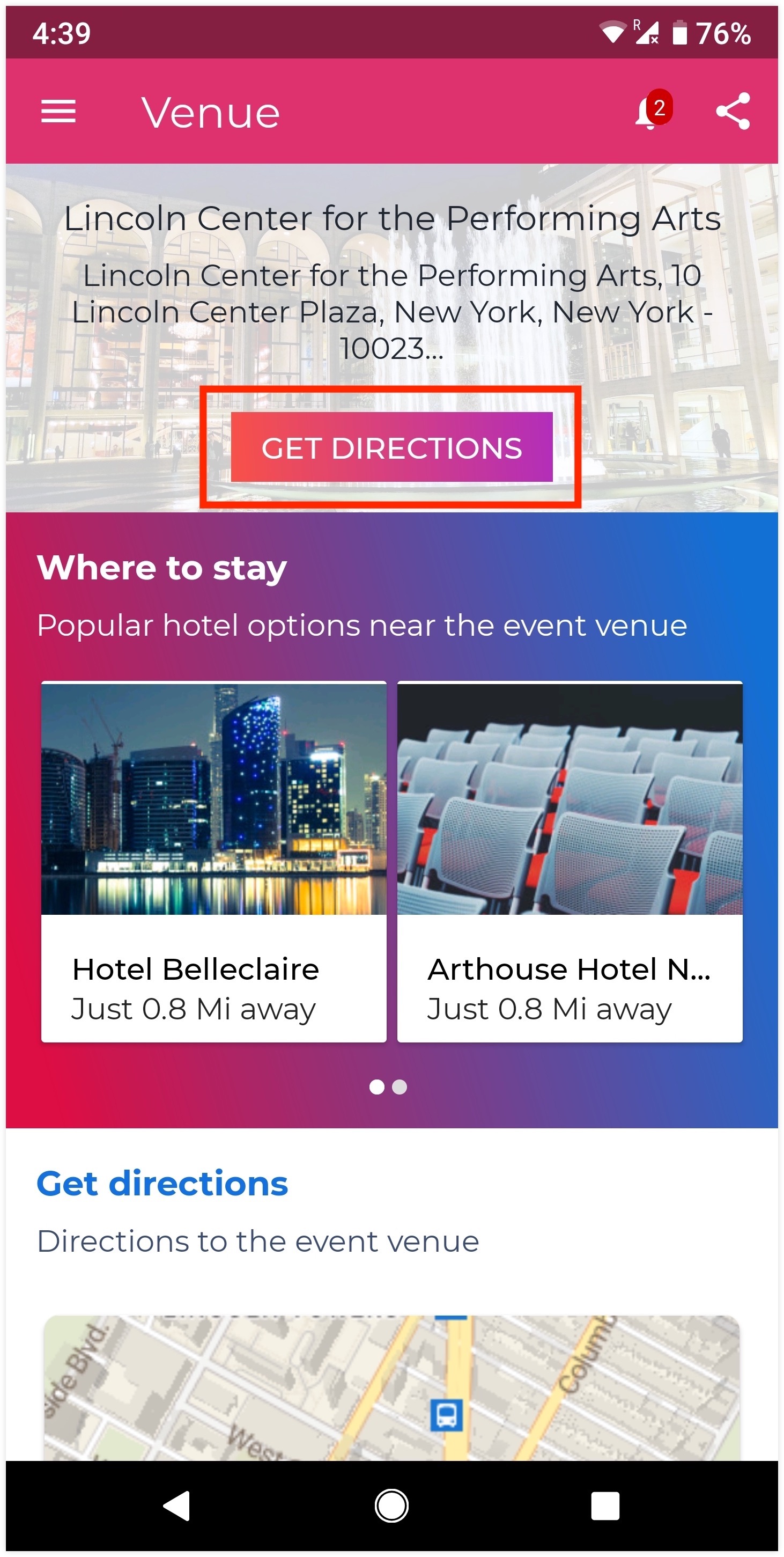Go back using the system back button

pyautogui.click(x=177, y=1505)
